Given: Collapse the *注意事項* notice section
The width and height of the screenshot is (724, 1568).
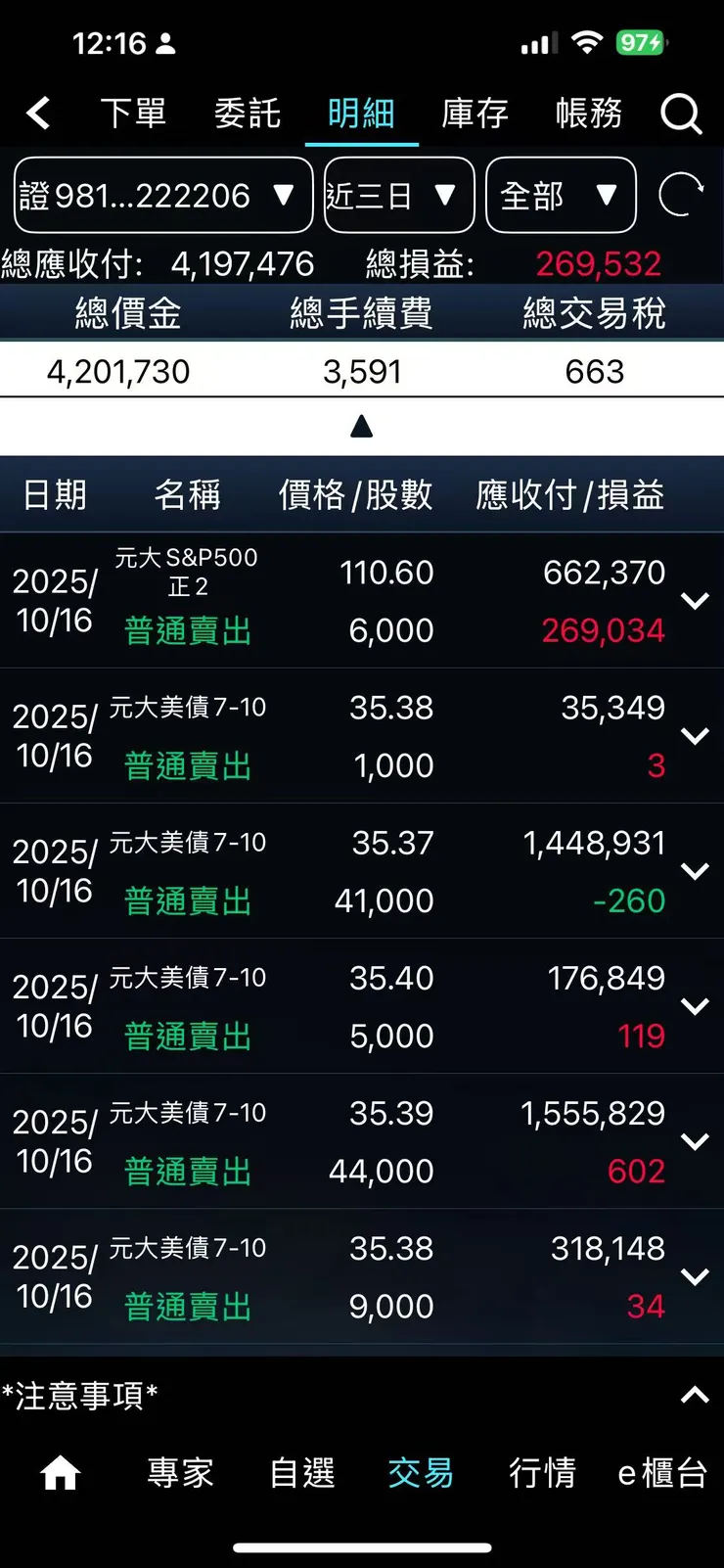Looking at the screenshot, I should click(x=695, y=1396).
